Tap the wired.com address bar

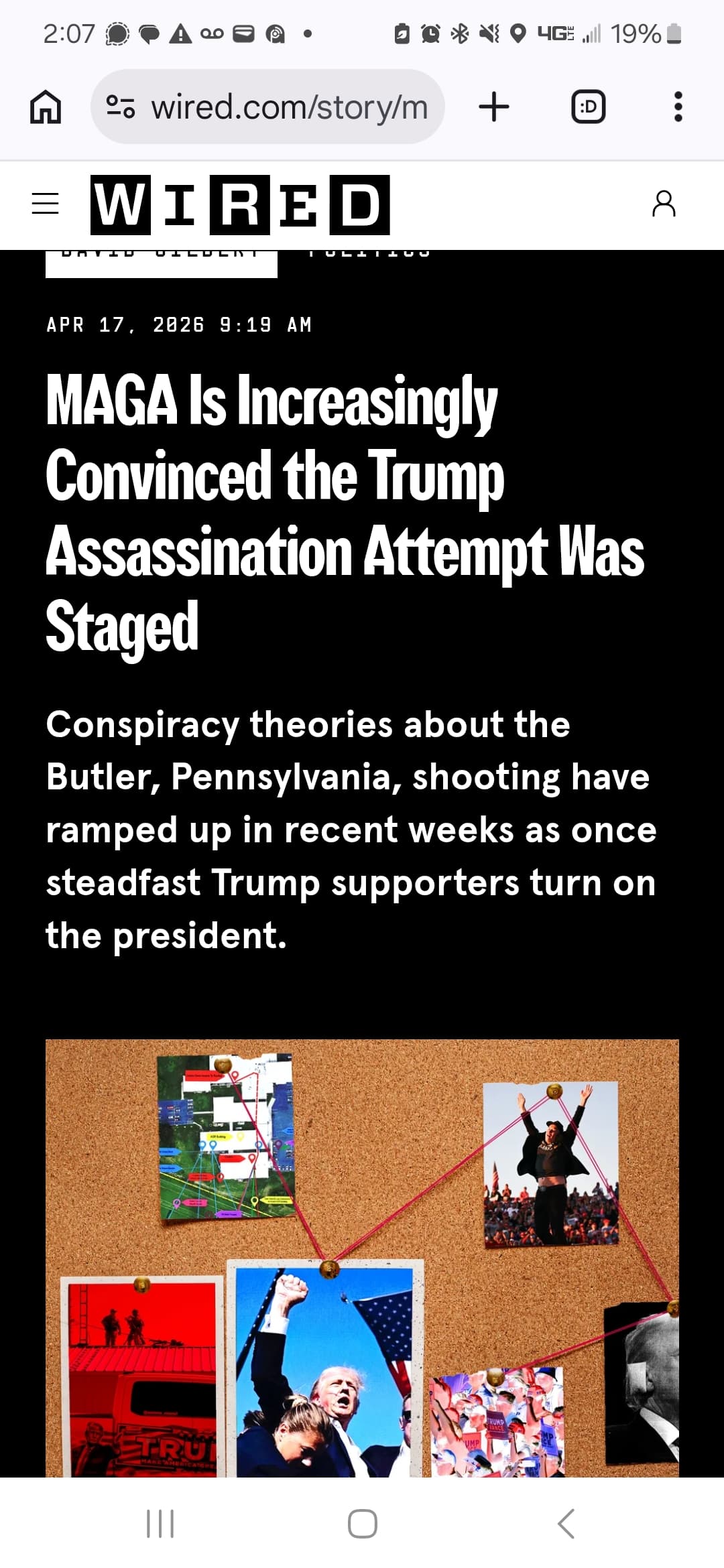point(268,107)
